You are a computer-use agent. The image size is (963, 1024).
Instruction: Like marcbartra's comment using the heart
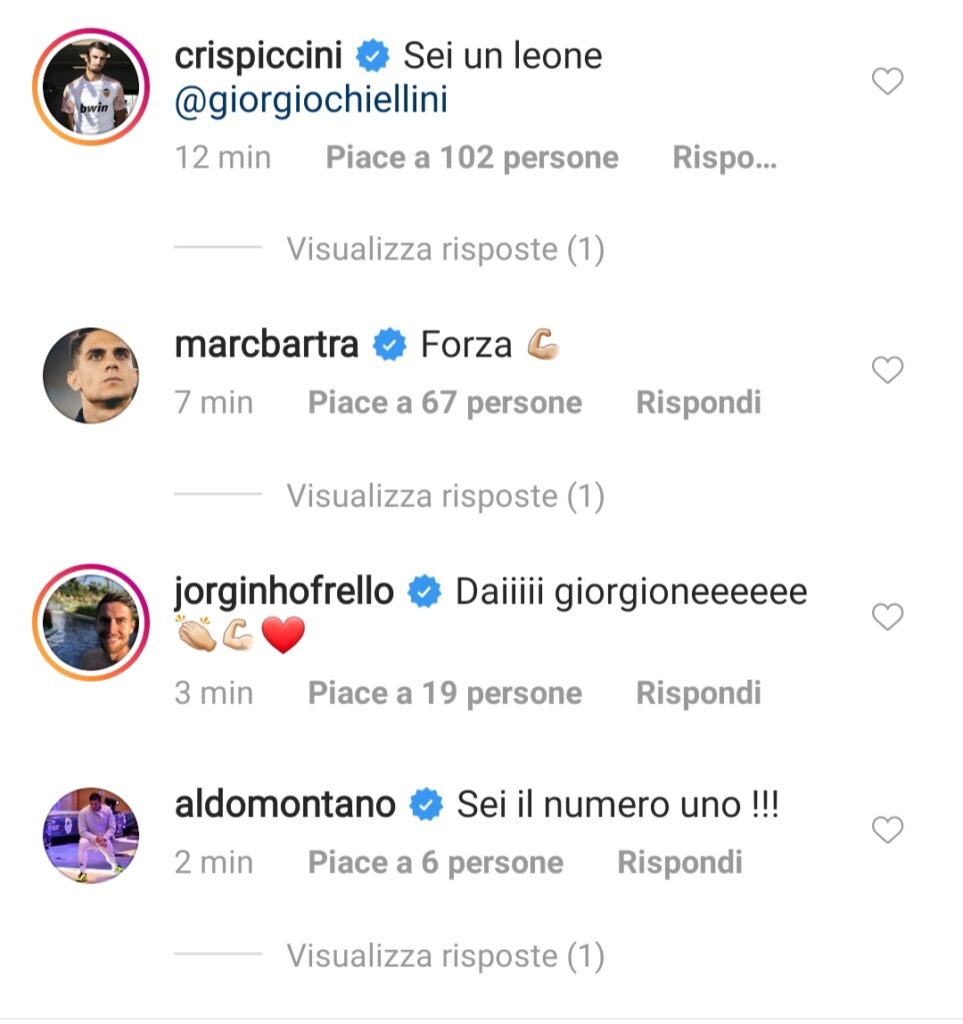coord(886,370)
